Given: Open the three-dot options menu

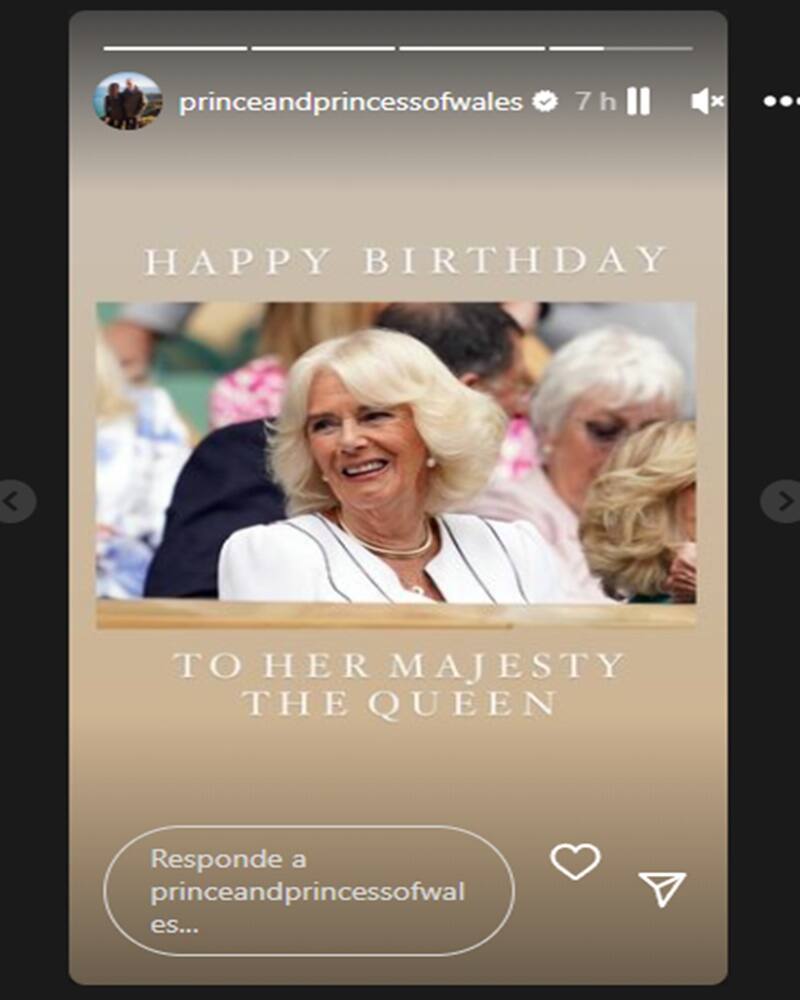Looking at the screenshot, I should click(781, 101).
